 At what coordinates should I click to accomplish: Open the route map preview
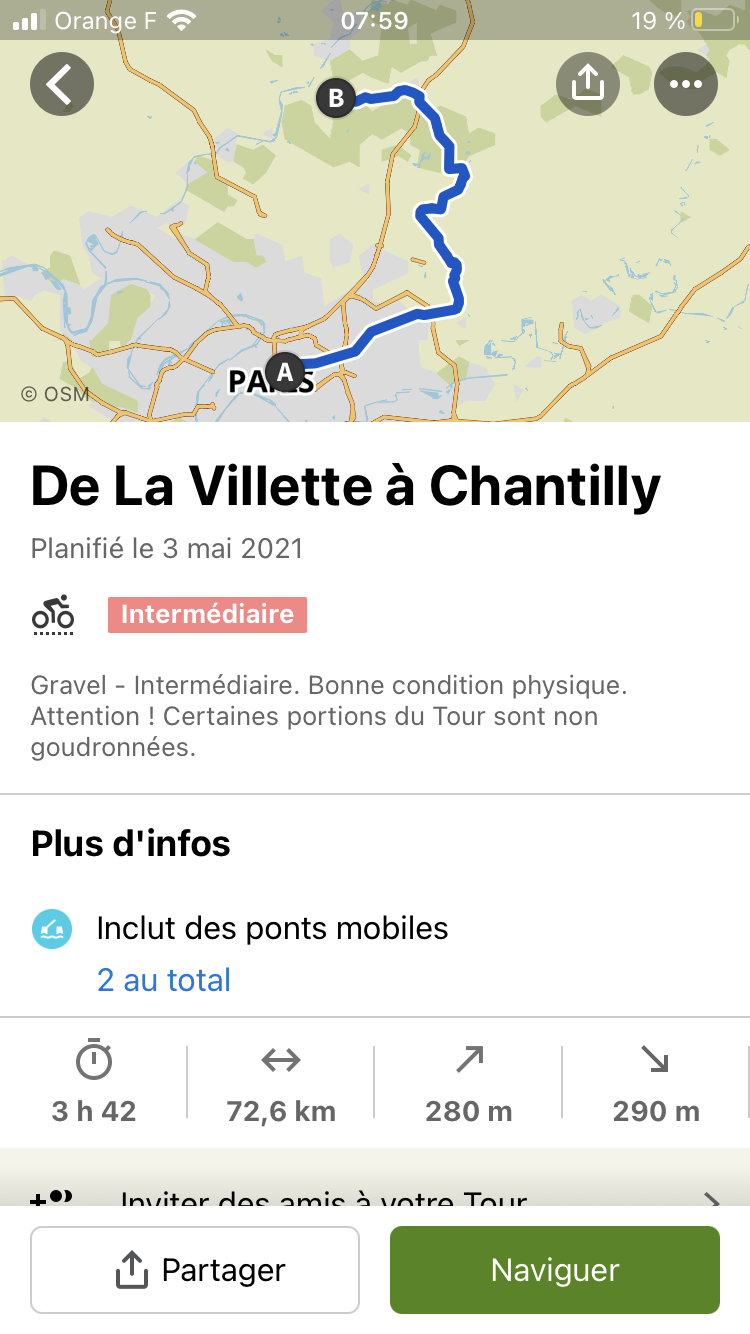pos(375,250)
